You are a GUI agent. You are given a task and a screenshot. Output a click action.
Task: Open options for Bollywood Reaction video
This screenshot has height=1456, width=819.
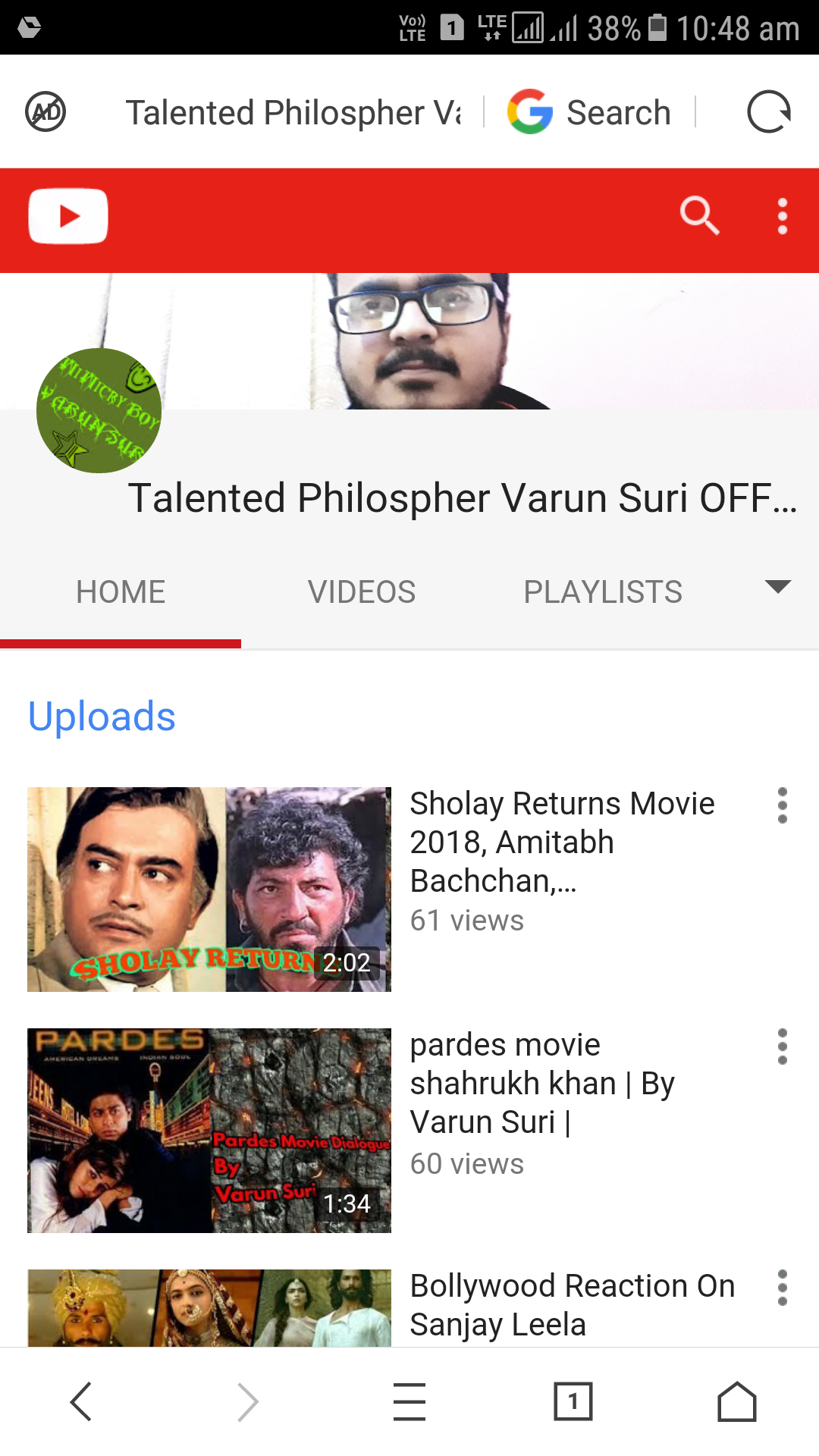pos(783,1288)
